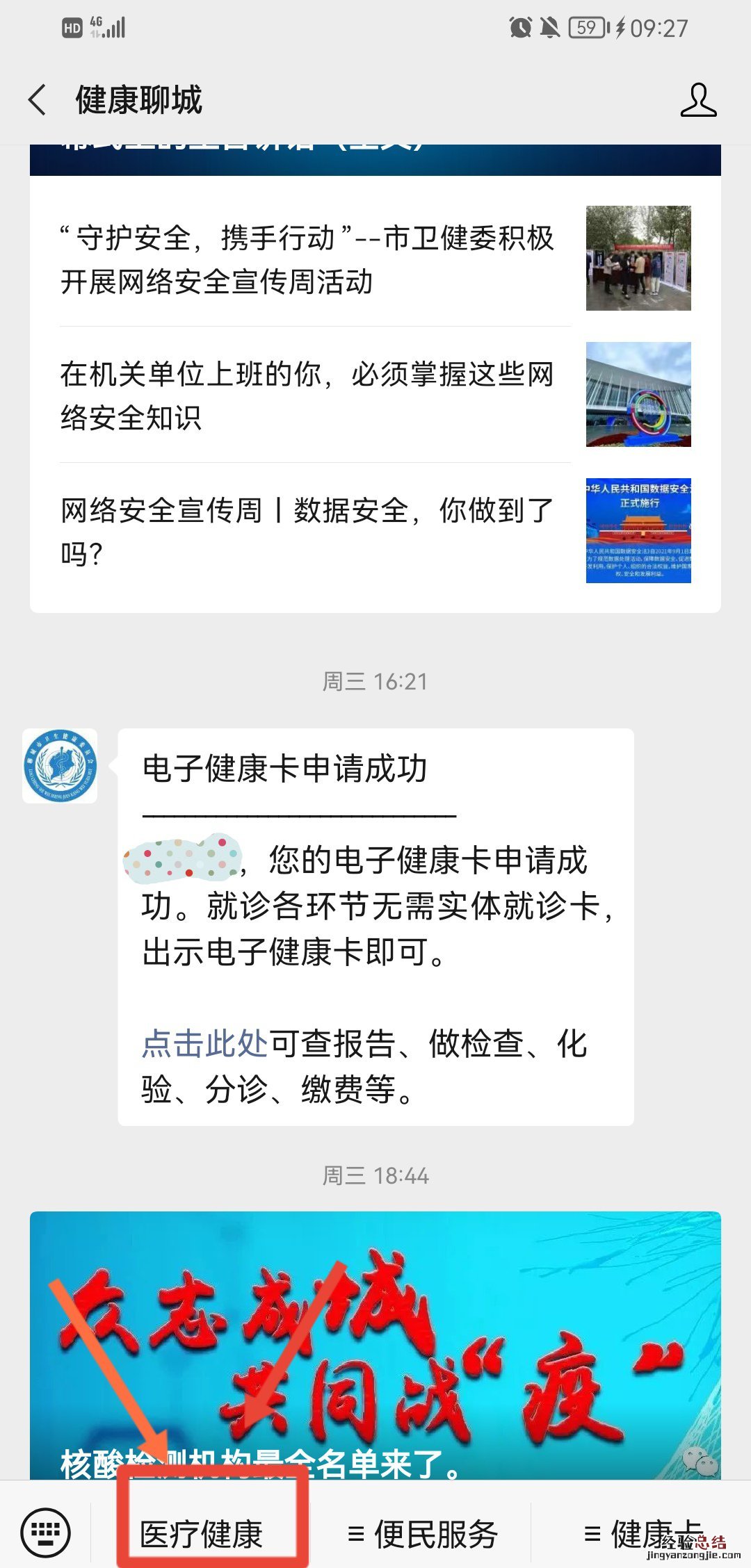This screenshot has height=1568, width=751.
Task: Switch to keyboard input mode
Action: click(x=46, y=1533)
